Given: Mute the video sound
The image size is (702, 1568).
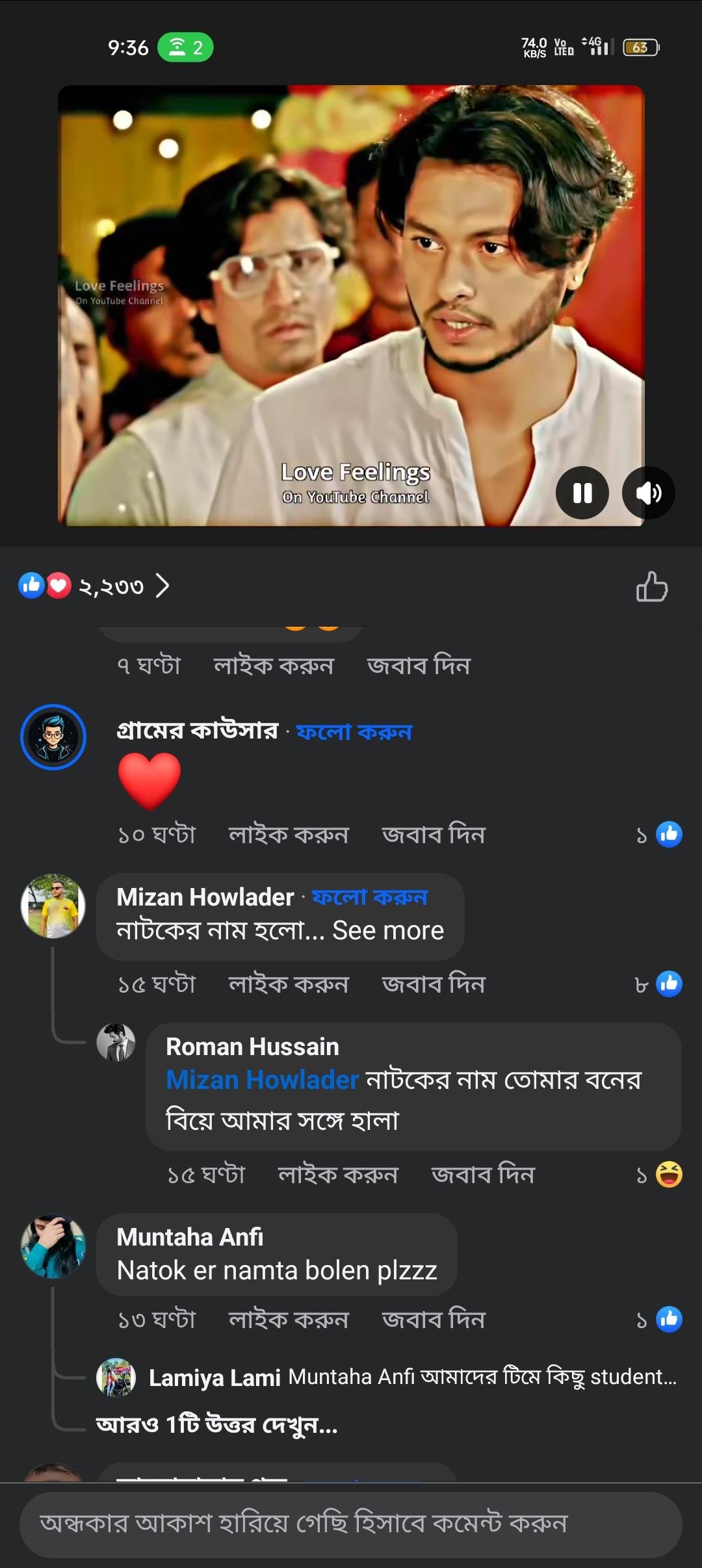Looking at the screenshot, I should pyautogui.click(x=648, y=493).
